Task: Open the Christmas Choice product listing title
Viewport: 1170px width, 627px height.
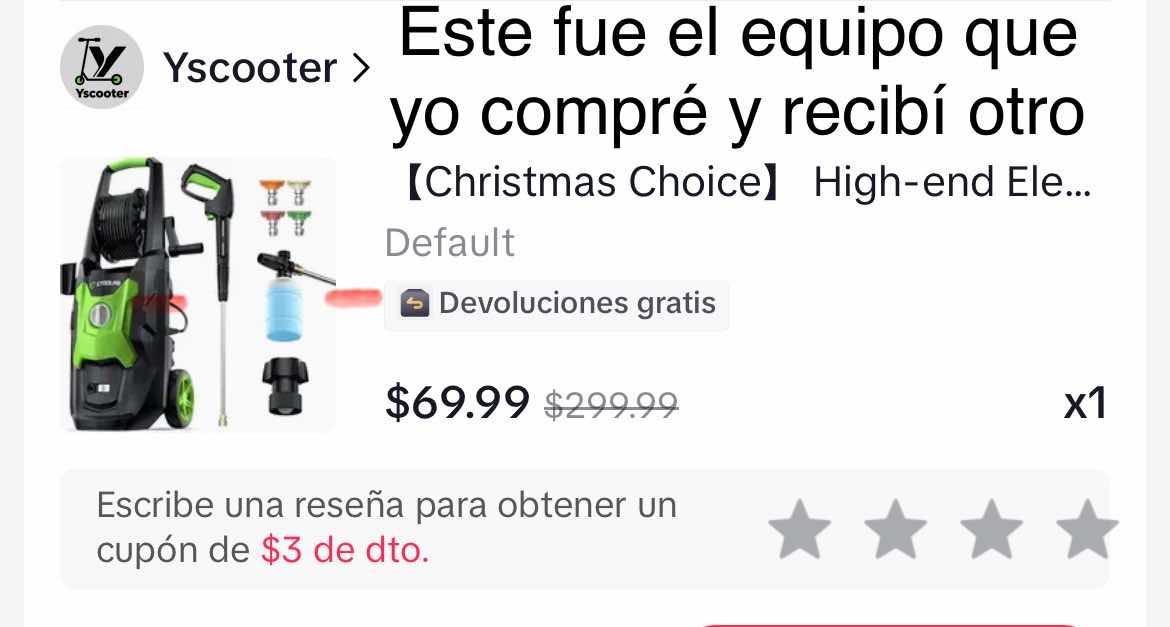Action: (x=745, y=183)
